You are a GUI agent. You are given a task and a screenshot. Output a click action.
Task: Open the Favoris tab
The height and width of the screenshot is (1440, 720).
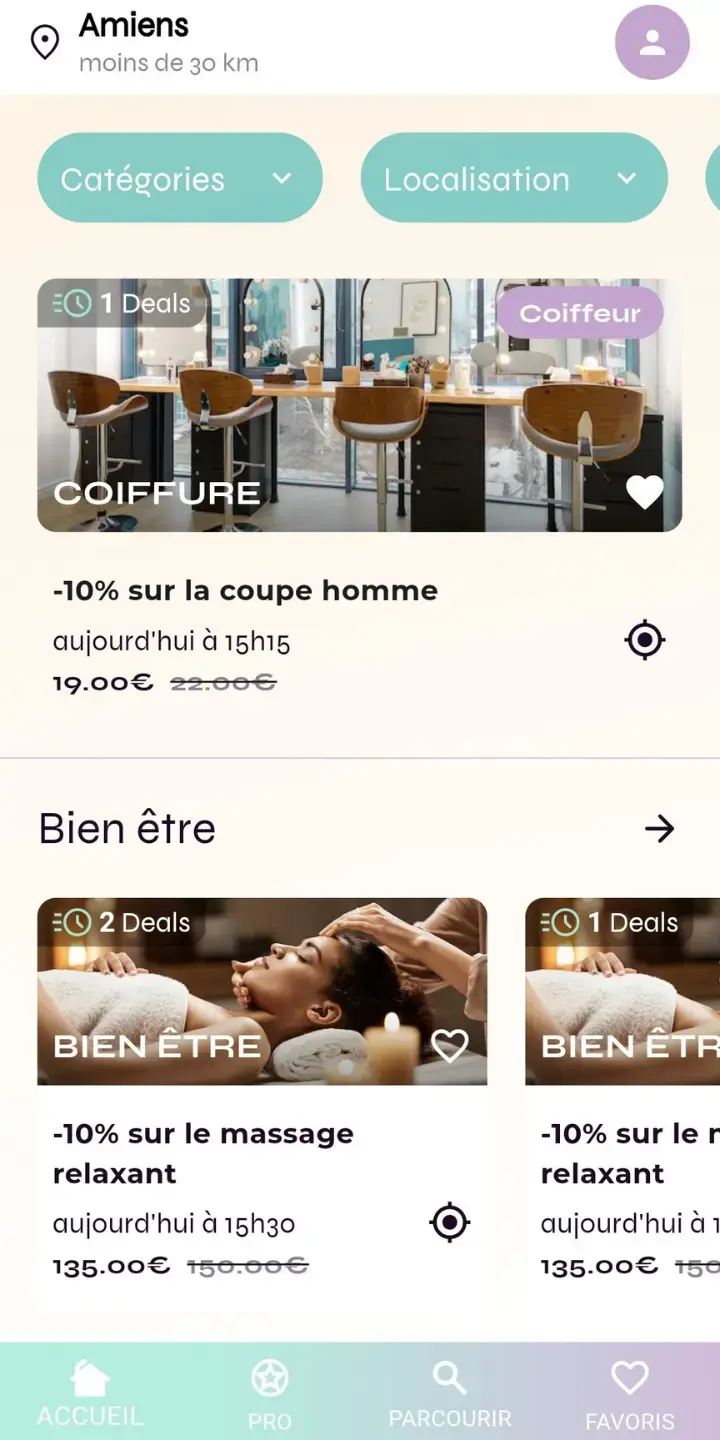630,1394
